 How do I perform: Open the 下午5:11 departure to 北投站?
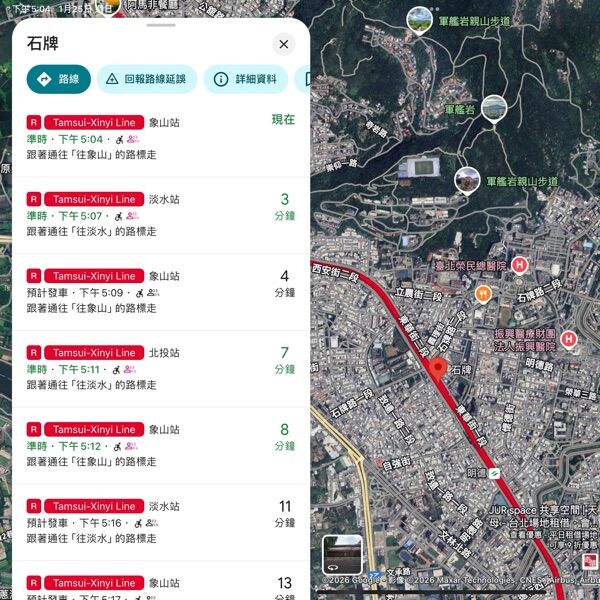160,369
